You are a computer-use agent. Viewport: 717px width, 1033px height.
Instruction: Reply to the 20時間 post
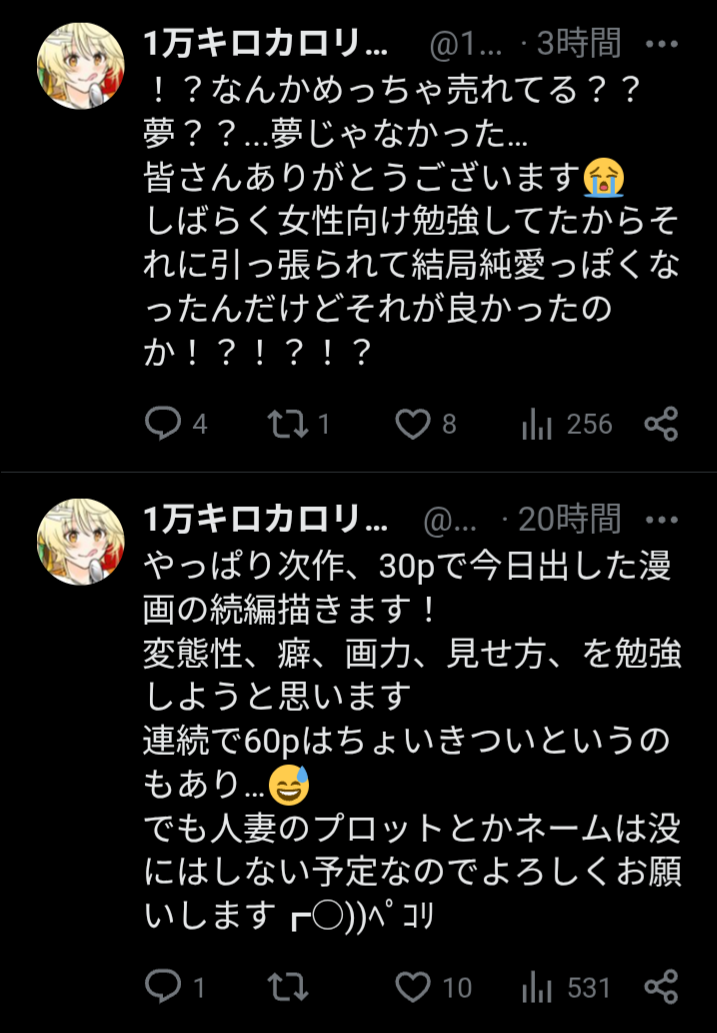[162, 988]
